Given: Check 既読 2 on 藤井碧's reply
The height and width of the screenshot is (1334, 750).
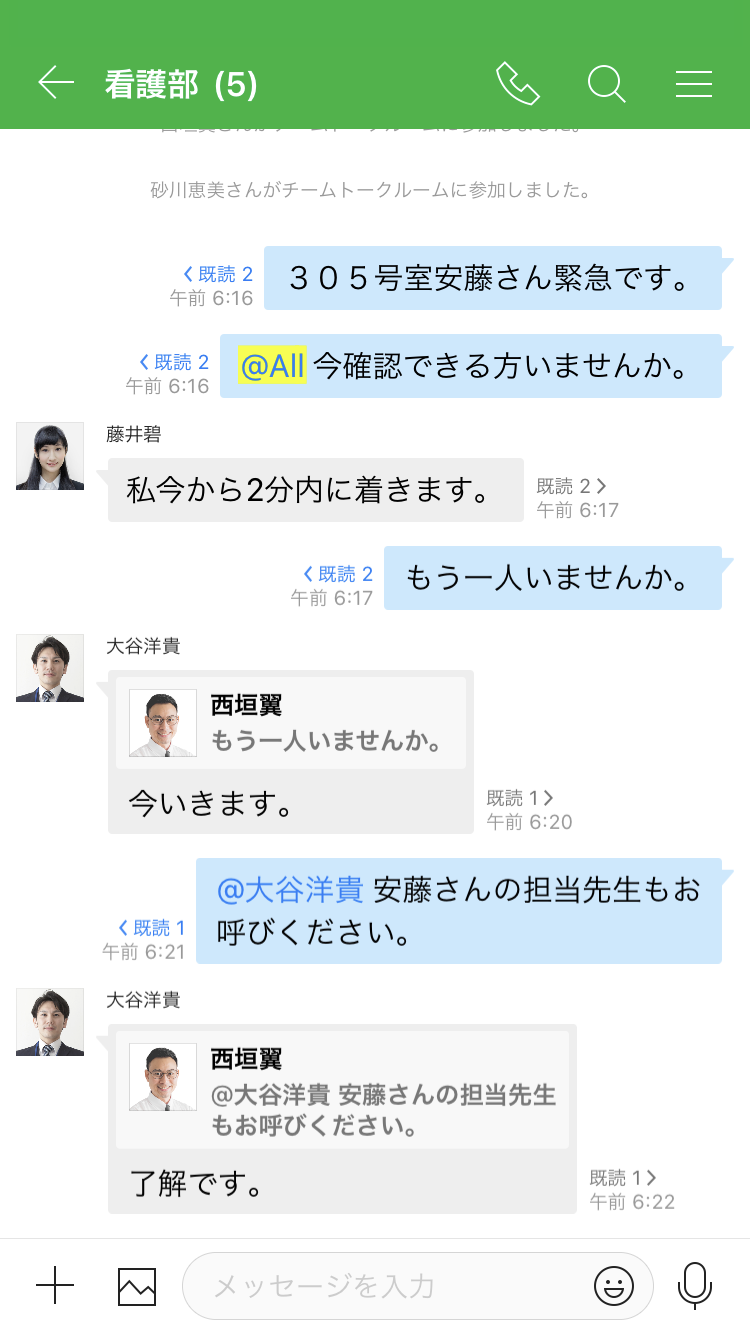Looking at the screenshot, I should (571, 486).
